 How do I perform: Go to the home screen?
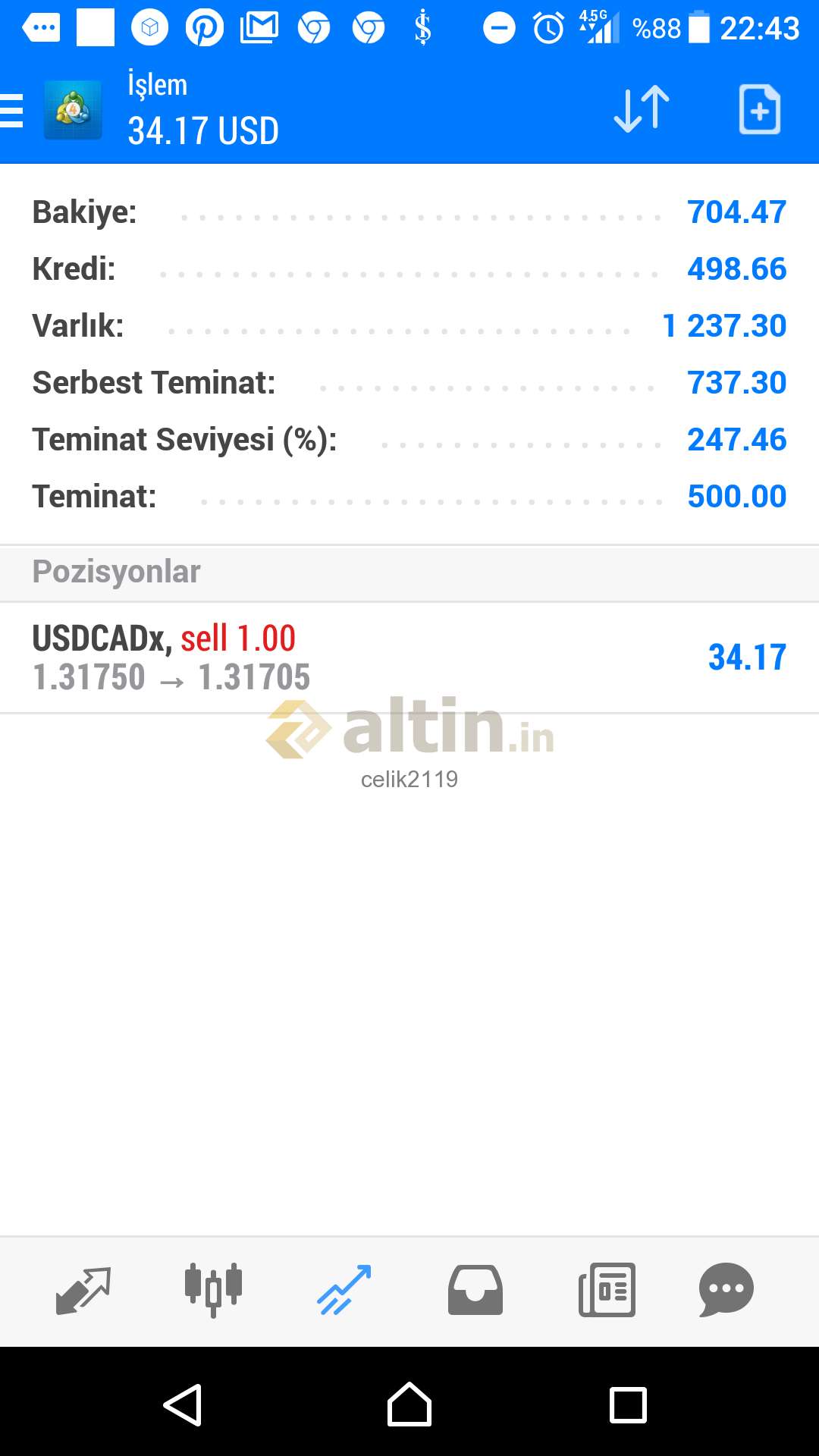pyautogui.click(x=409, y=1404)
